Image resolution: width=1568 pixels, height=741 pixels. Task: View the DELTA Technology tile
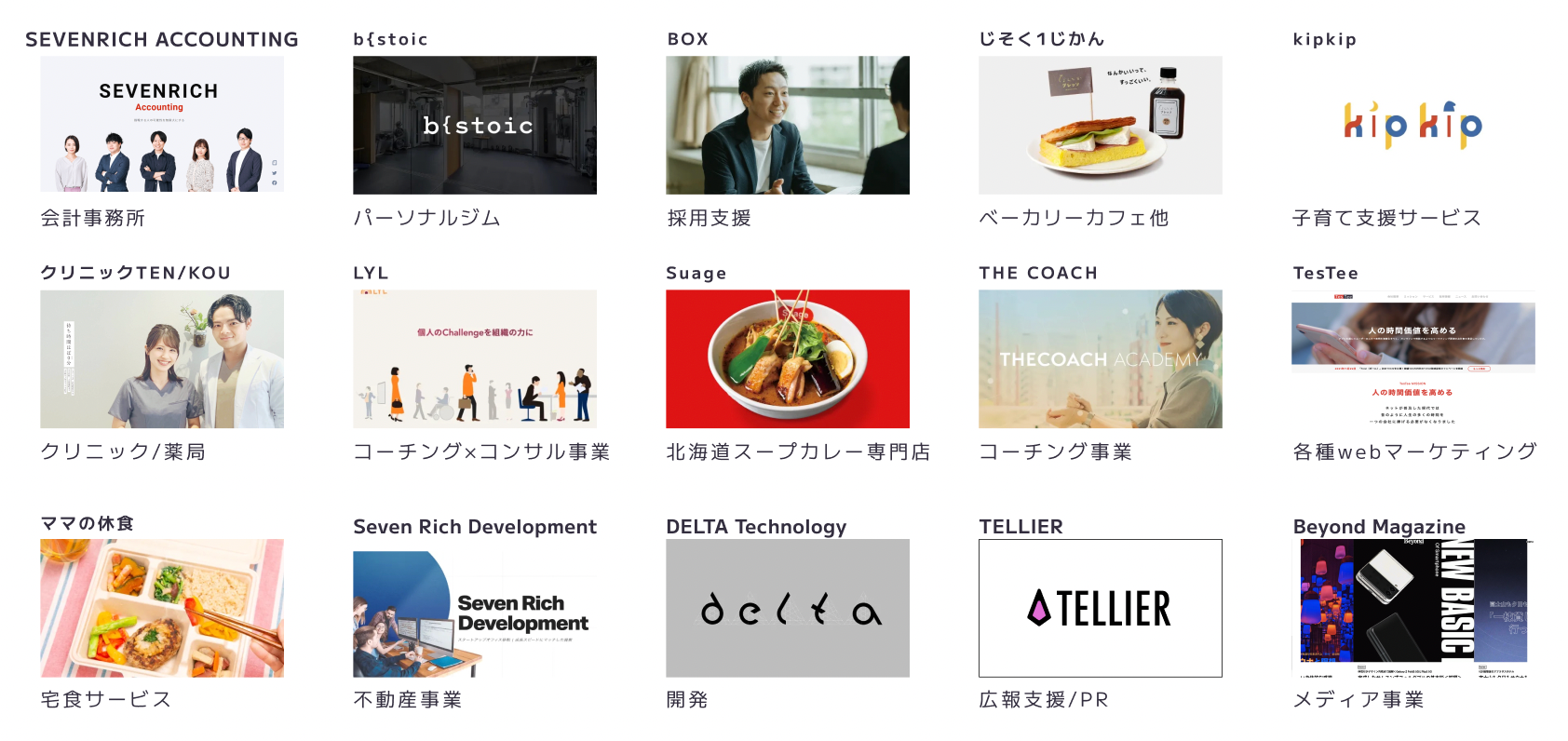tap(788, 608)
